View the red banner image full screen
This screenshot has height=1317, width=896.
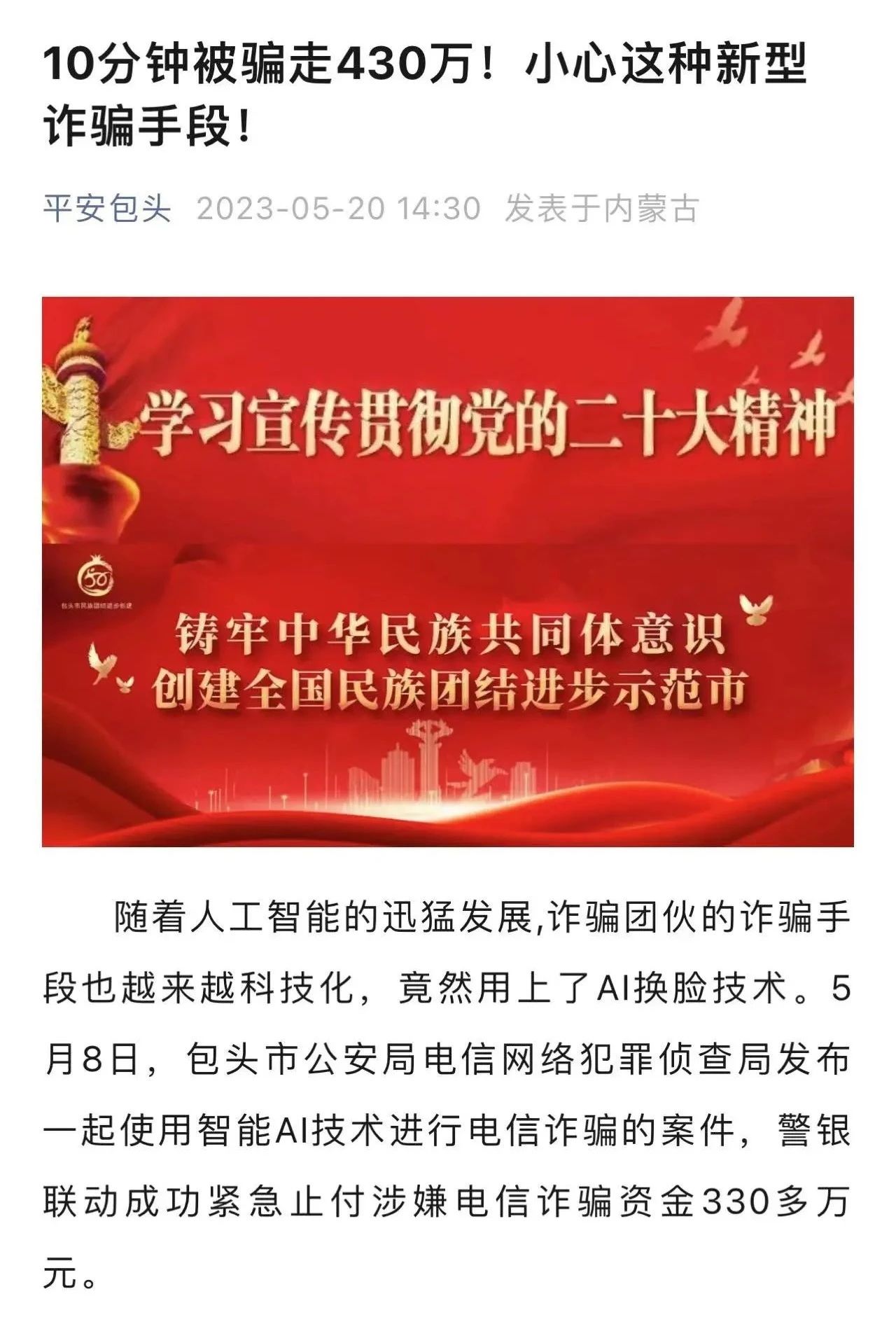[448, 571]
